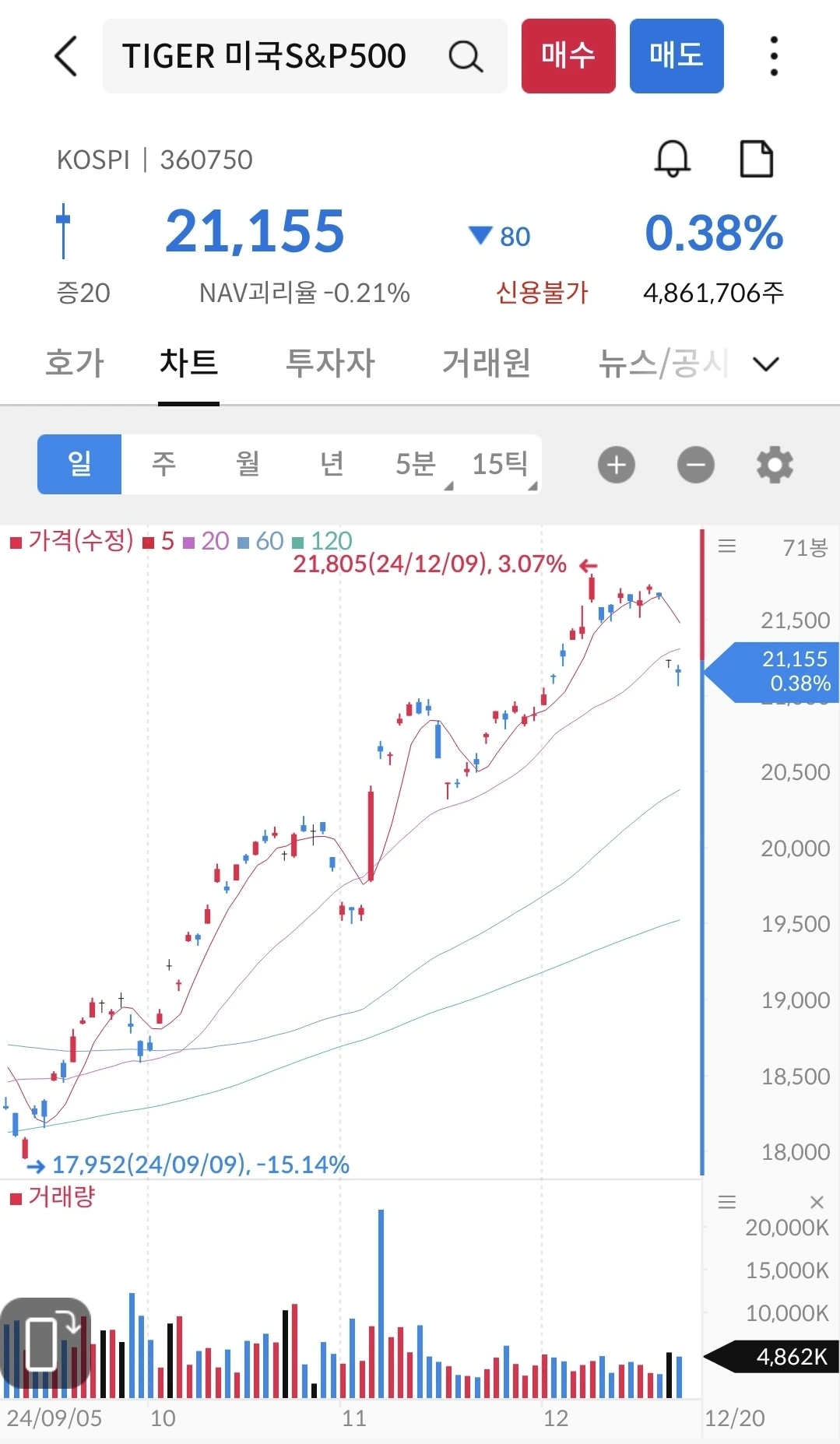Go back using the arrow

tap(66, 56)
